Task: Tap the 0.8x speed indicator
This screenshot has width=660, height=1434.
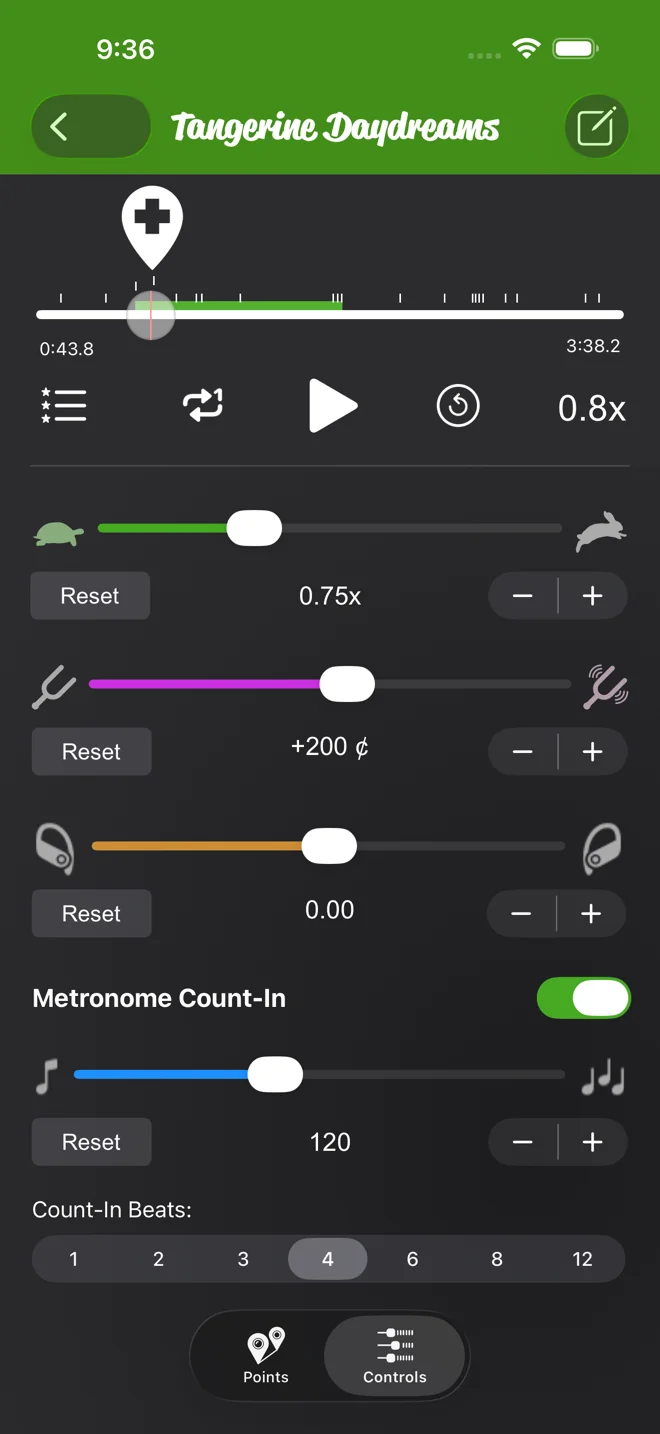Action: click(x=591, y=408)
